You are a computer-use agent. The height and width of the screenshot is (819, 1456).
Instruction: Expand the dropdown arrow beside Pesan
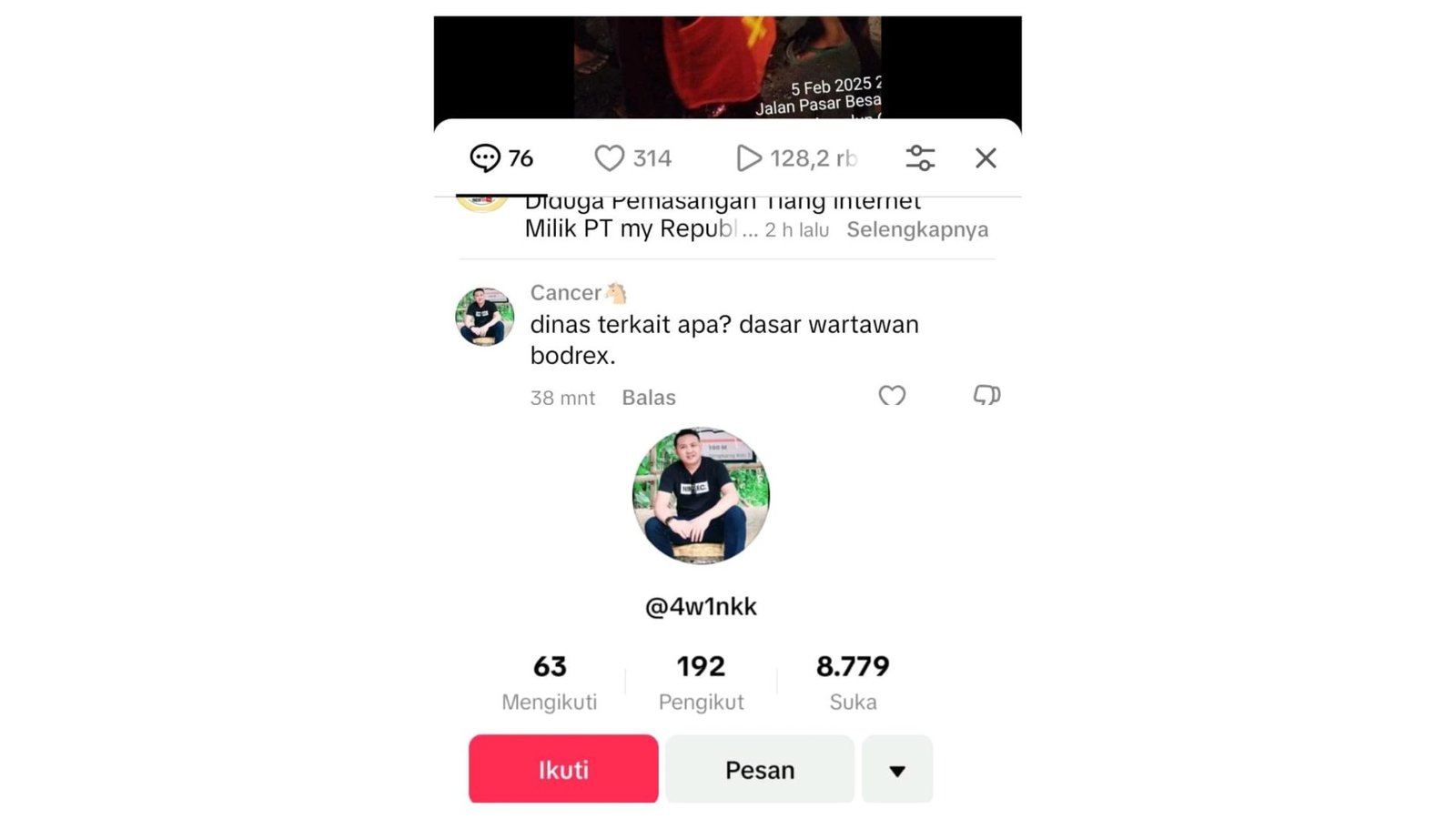(x=897, y=770)
